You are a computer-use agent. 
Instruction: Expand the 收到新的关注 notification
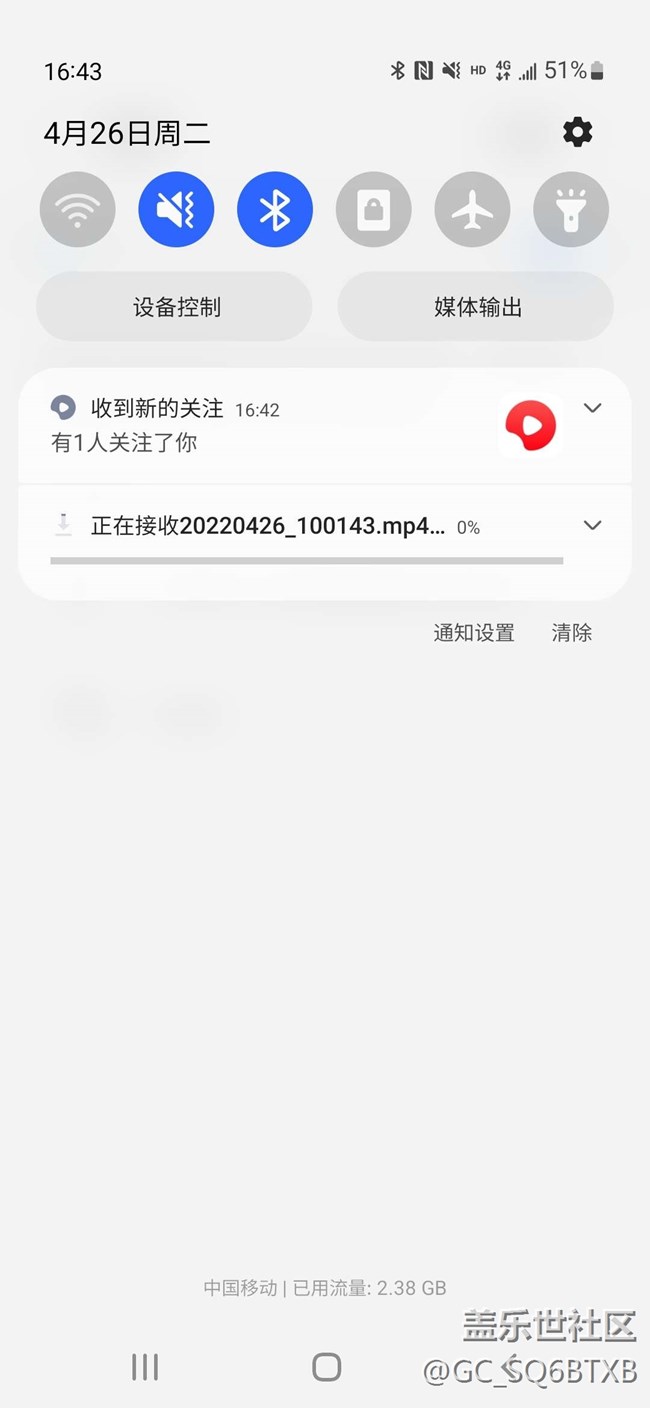tap(593, 408)
